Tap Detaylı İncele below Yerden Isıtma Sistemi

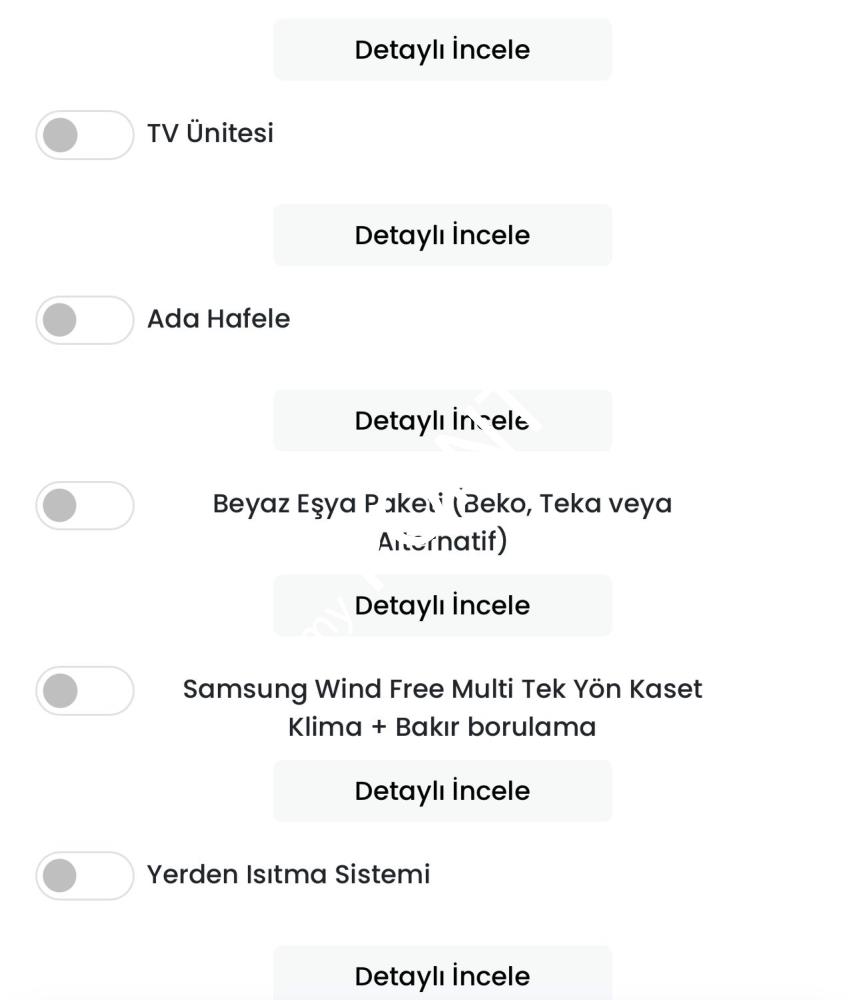click(442, 975)
